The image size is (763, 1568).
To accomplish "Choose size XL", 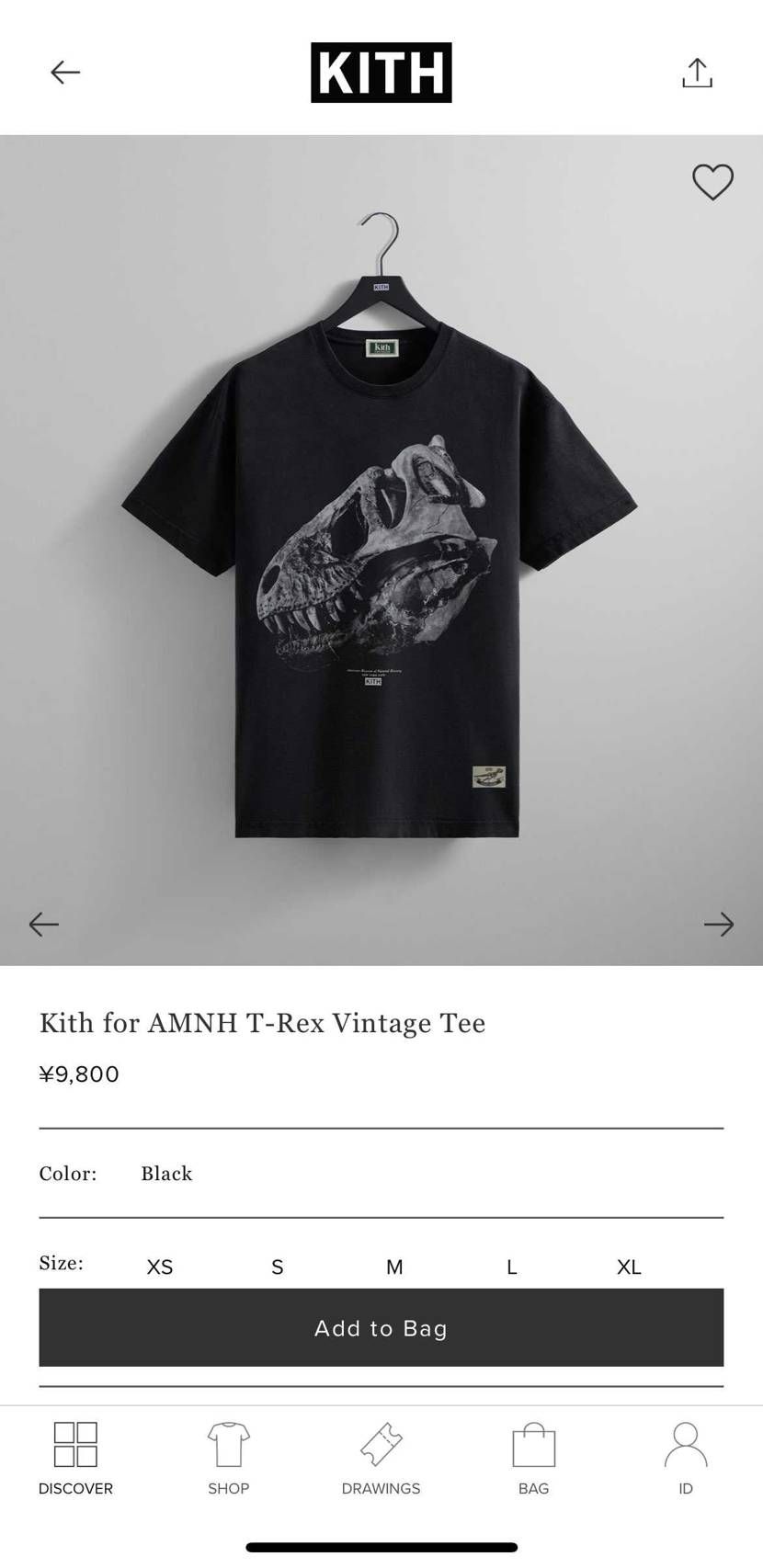I will (629, 1267).
